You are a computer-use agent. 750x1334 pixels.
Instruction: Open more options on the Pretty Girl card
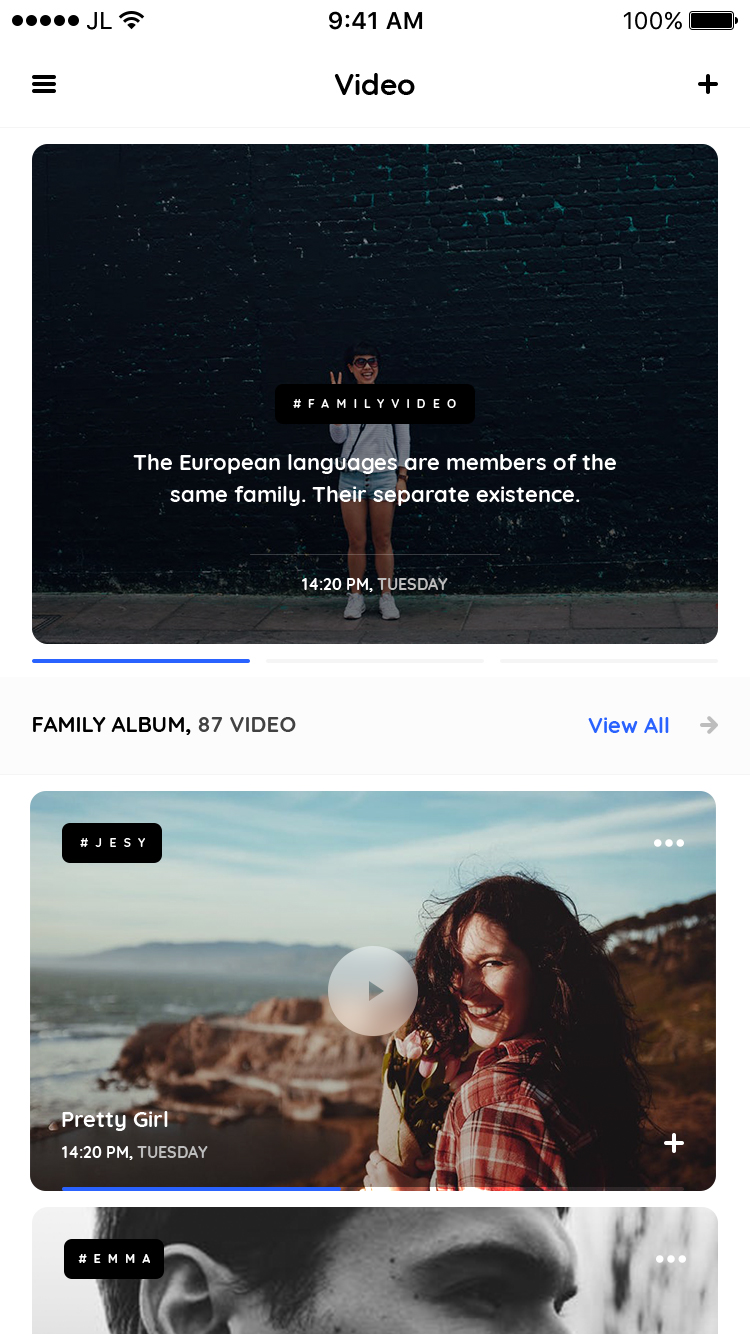point(668,843)
